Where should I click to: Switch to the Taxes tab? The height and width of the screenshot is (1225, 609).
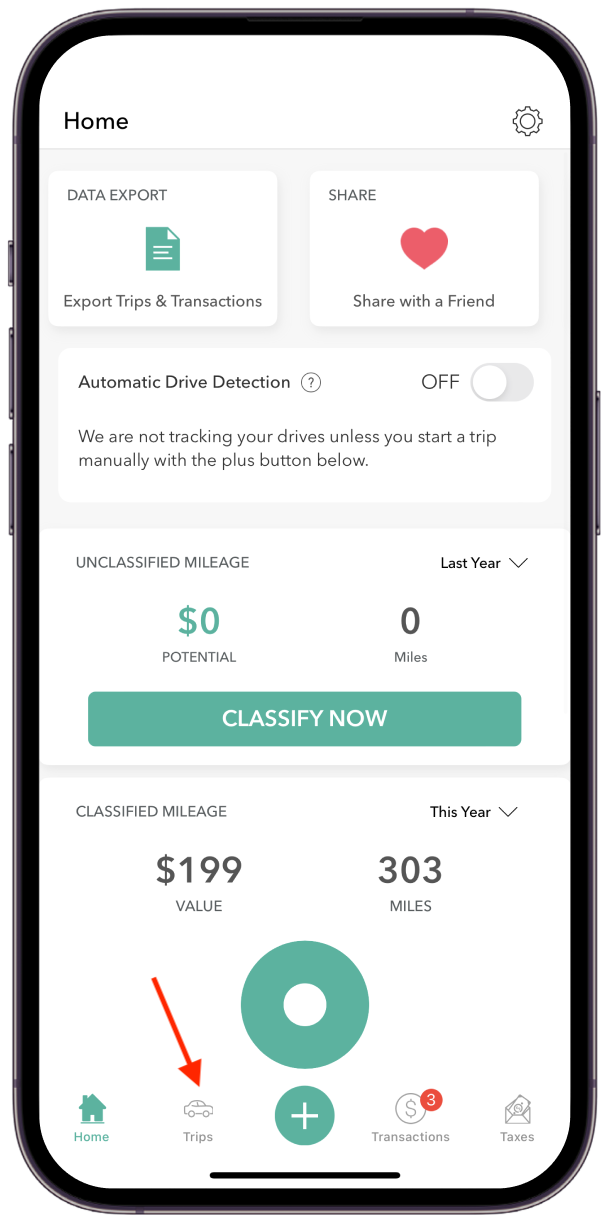coord(517,1117)
